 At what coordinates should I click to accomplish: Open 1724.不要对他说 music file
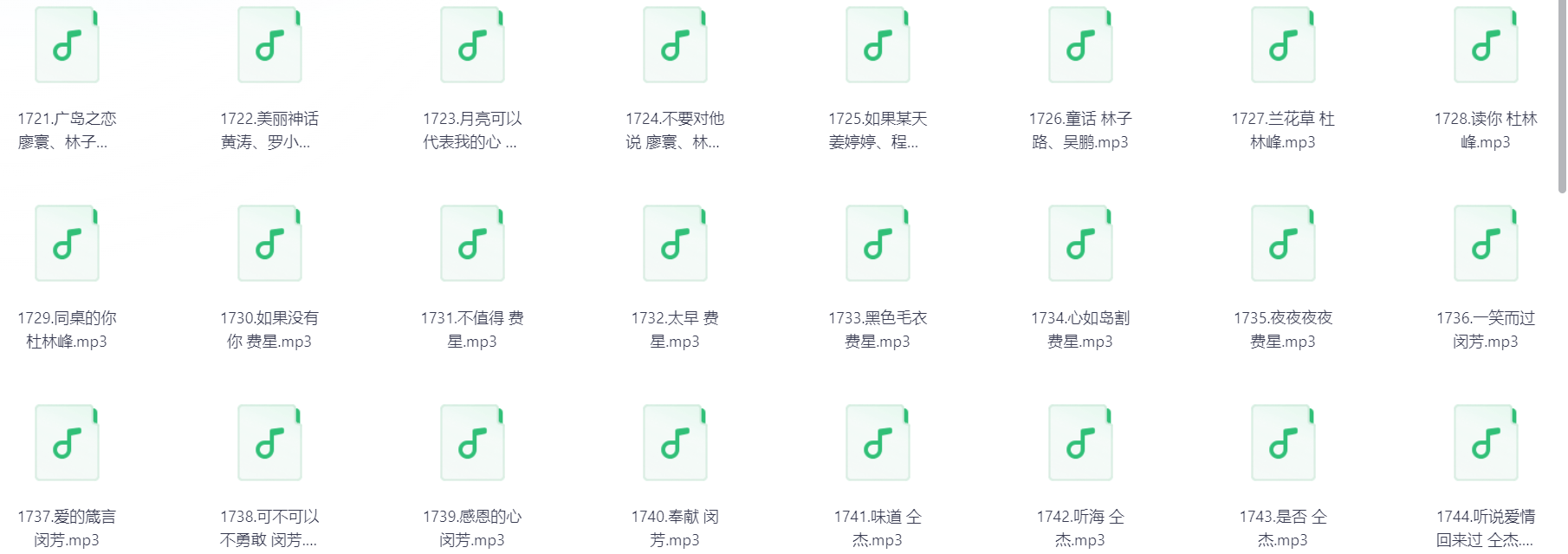pos(675,46)
